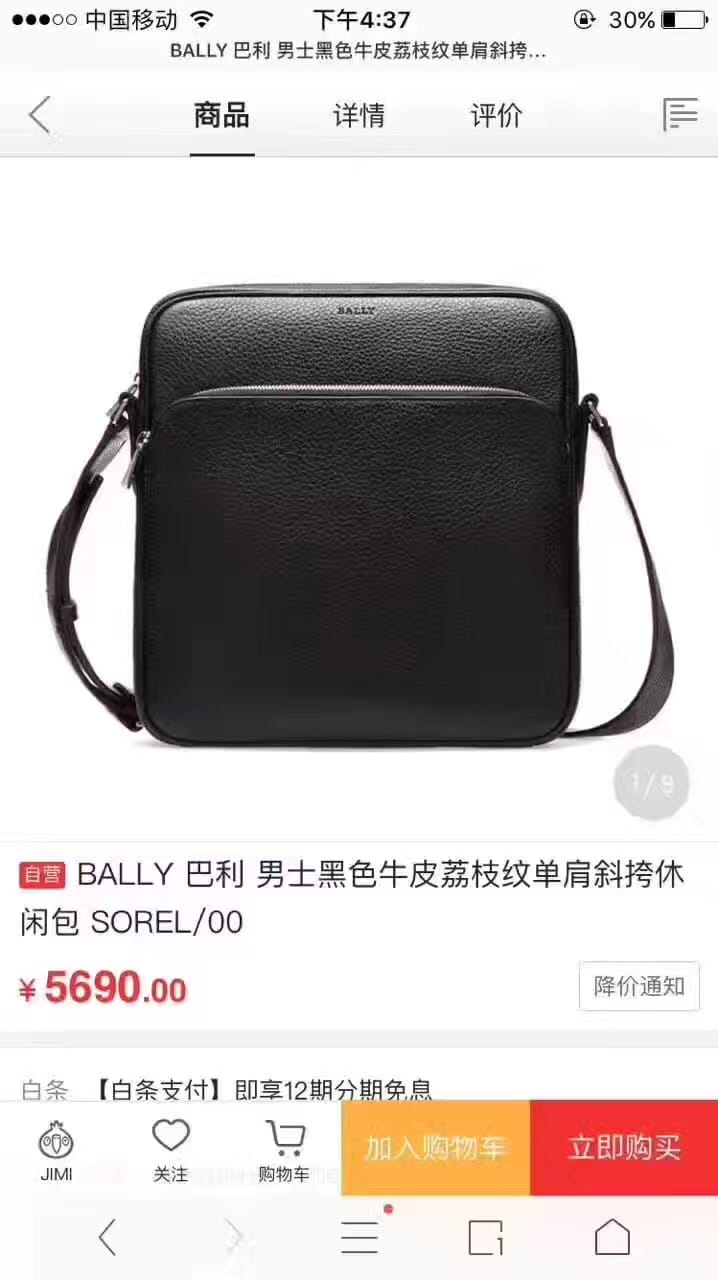
Task: Go back using the top-left arrow
Action: (39, 115)
